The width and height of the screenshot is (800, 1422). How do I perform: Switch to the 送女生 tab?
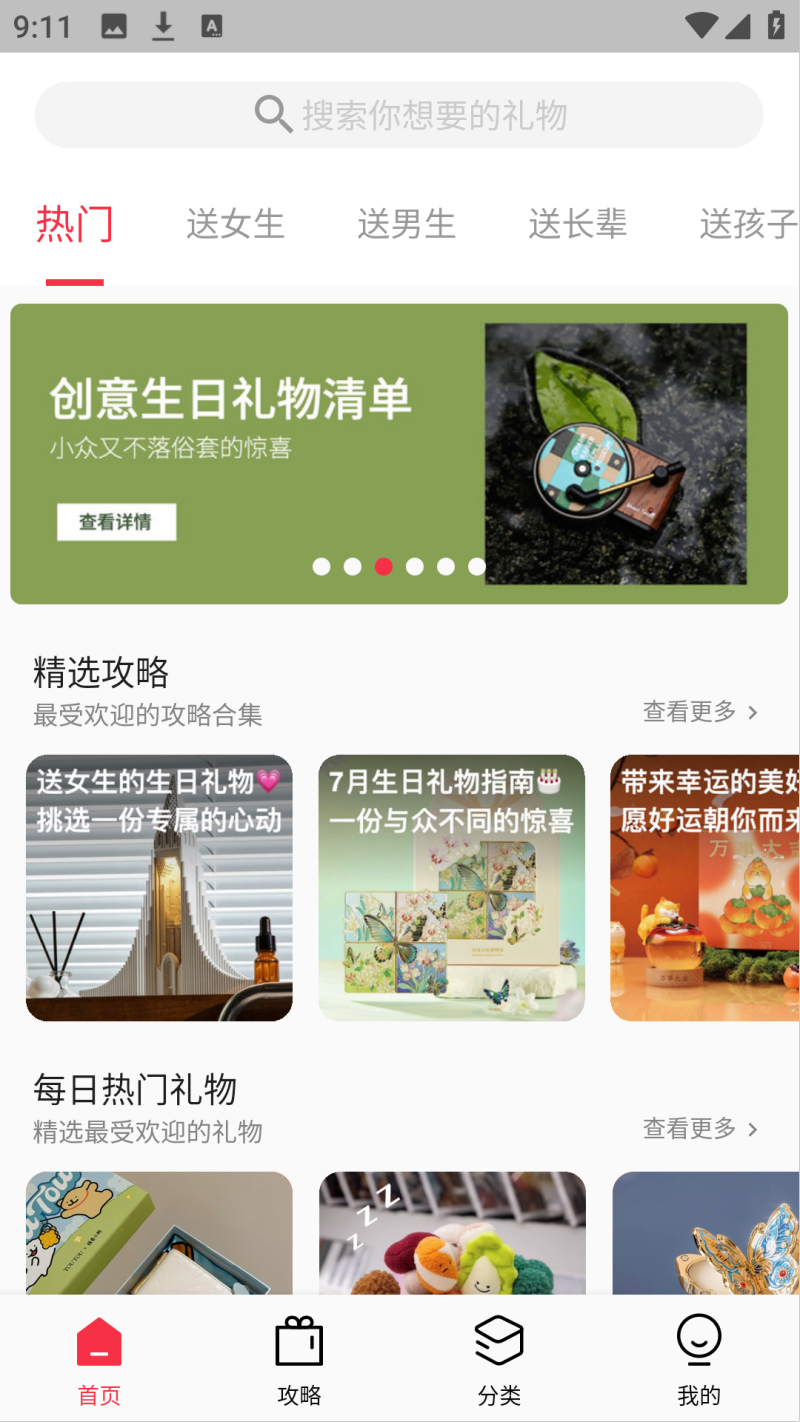[x=235, y=224]
